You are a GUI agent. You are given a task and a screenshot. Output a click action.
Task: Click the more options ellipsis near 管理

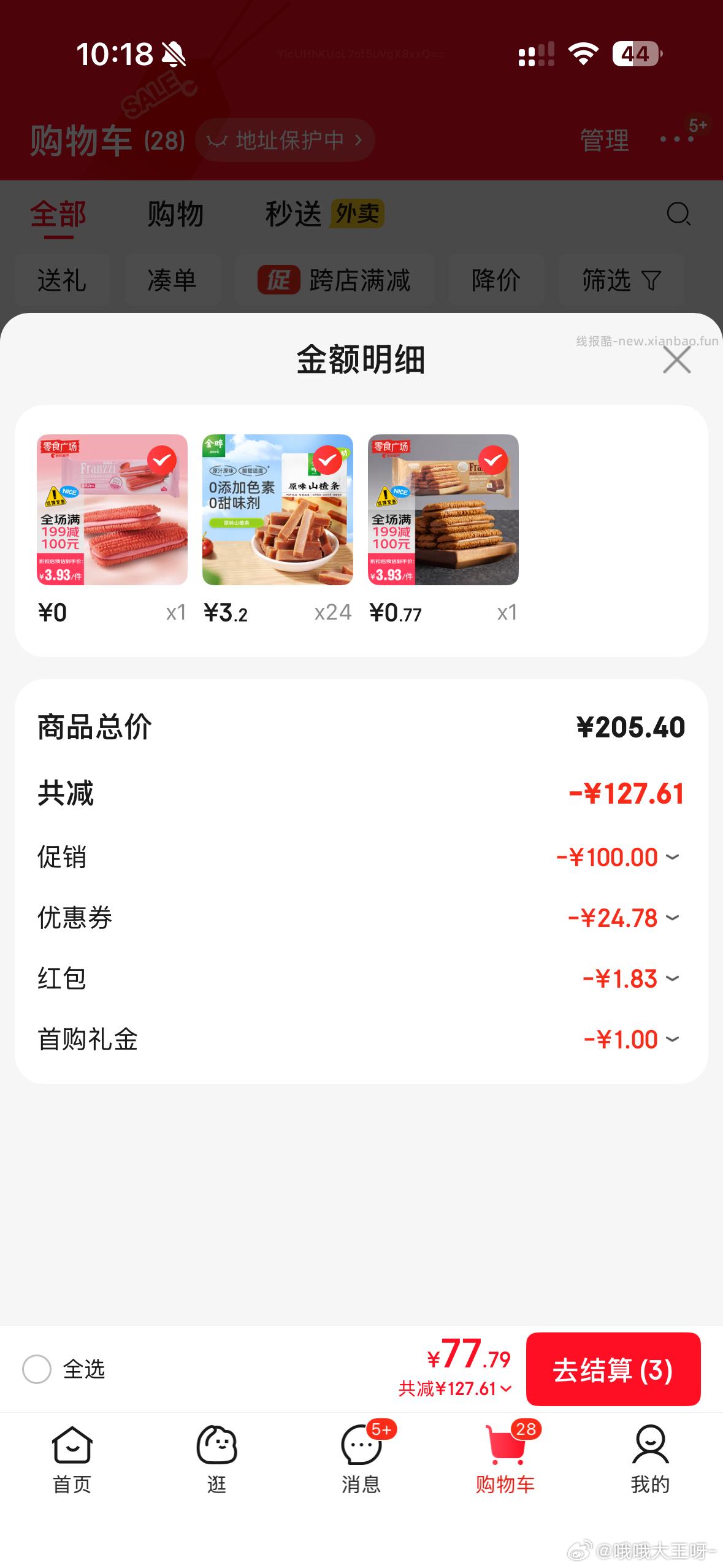(672, 140)
